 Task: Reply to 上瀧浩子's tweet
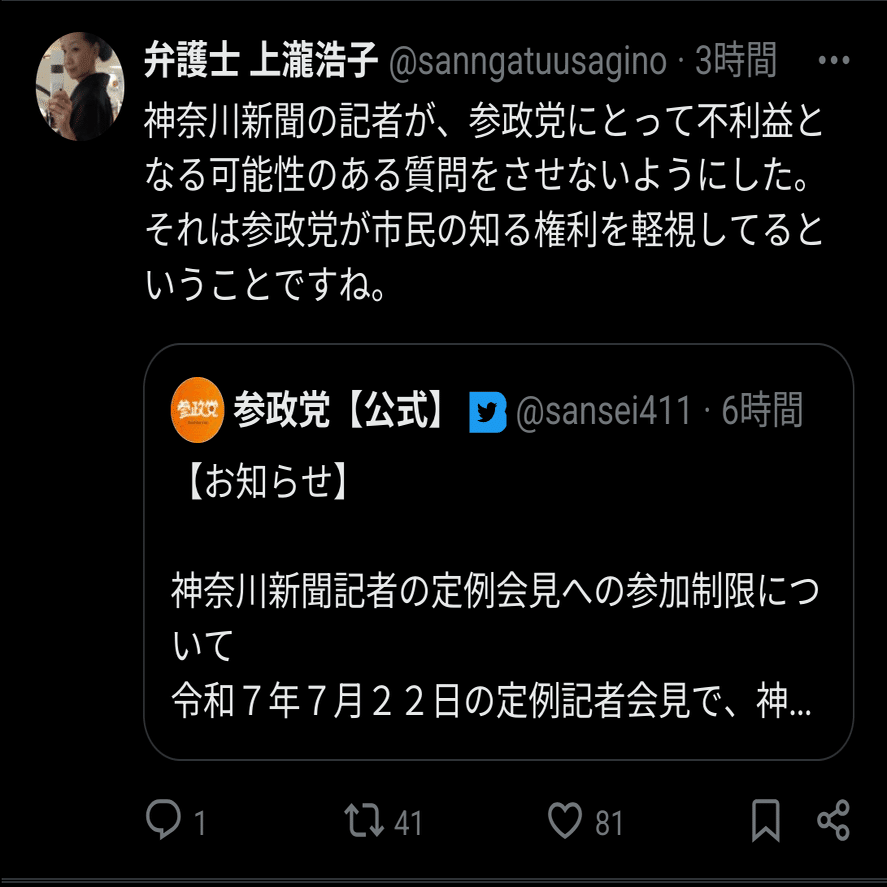click(x=163, y=821)
